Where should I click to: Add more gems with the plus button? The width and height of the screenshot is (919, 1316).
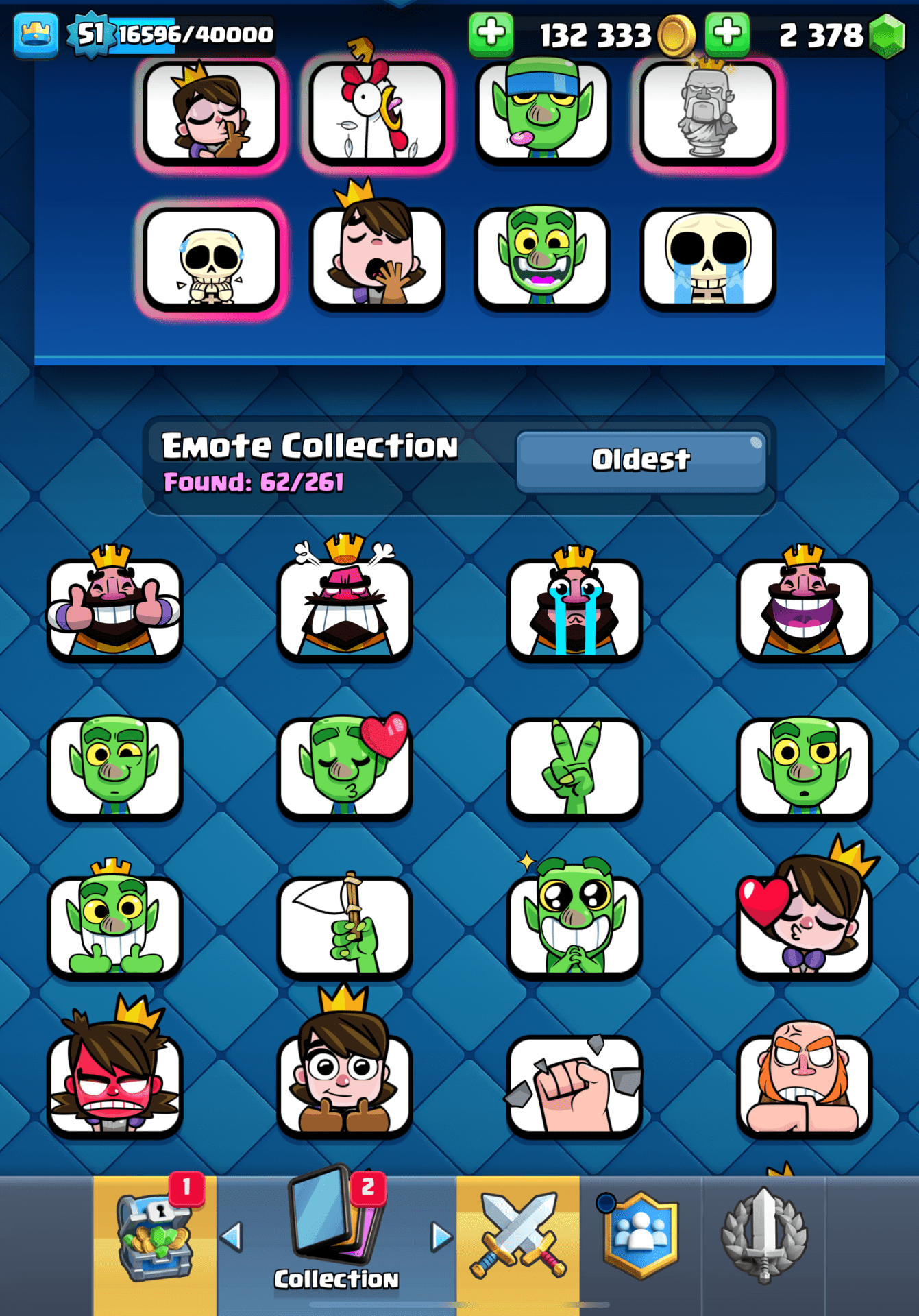pyautogui.click(x=727, y=34)
